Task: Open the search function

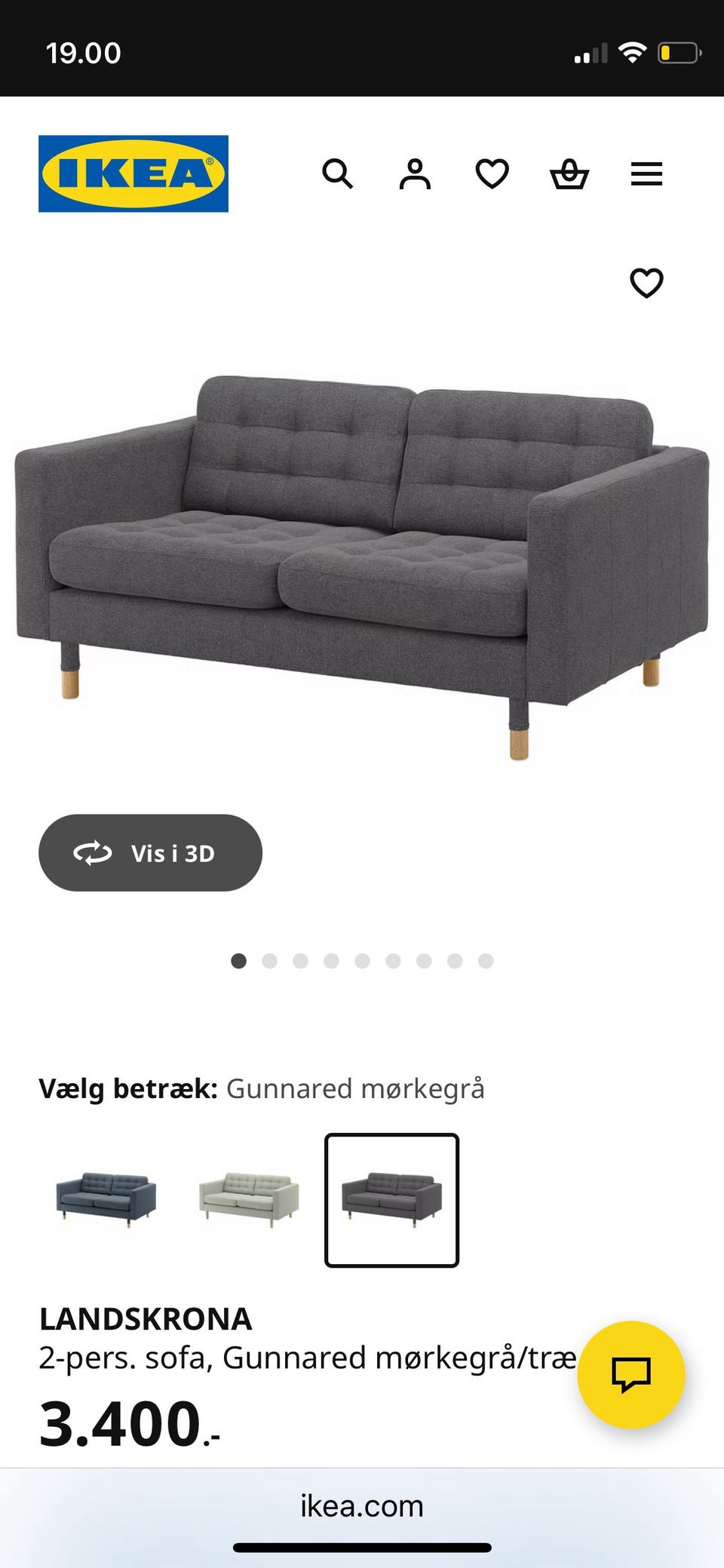Action: 338,174
